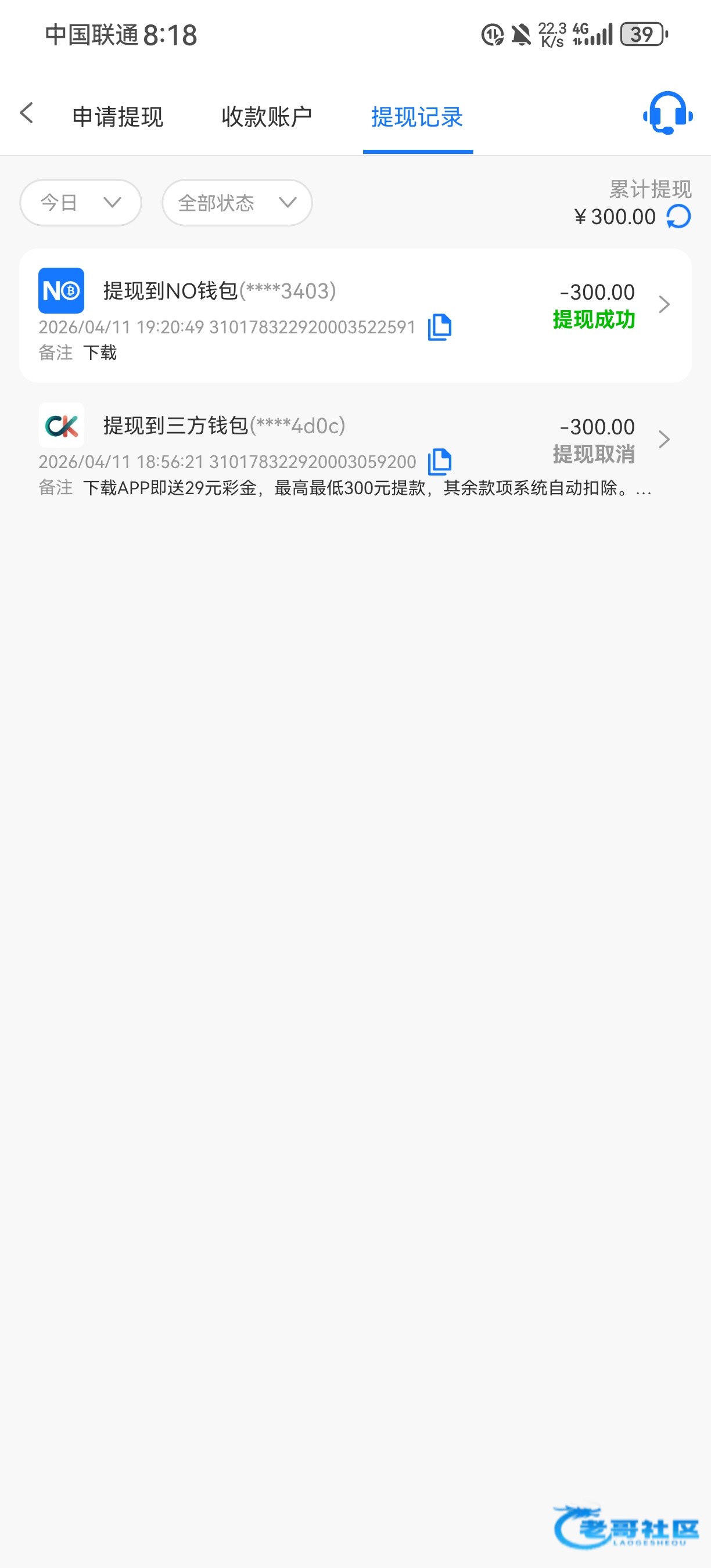Open the 今日 date filter dropdown
This screenshot has height=1568, width=711.
(x=81, y=203)
